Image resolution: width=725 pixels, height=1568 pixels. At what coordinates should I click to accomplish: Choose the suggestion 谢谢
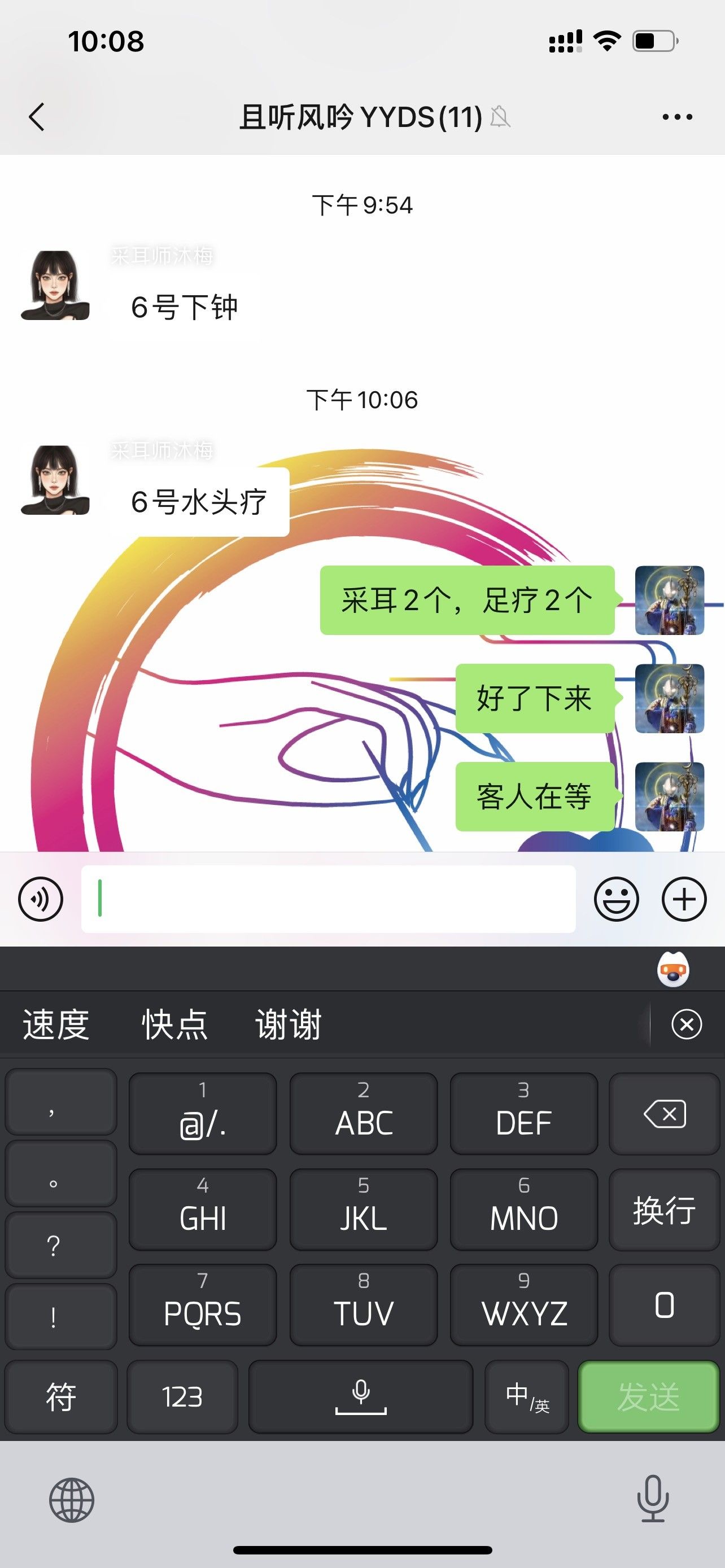[x=289, y=1024]
